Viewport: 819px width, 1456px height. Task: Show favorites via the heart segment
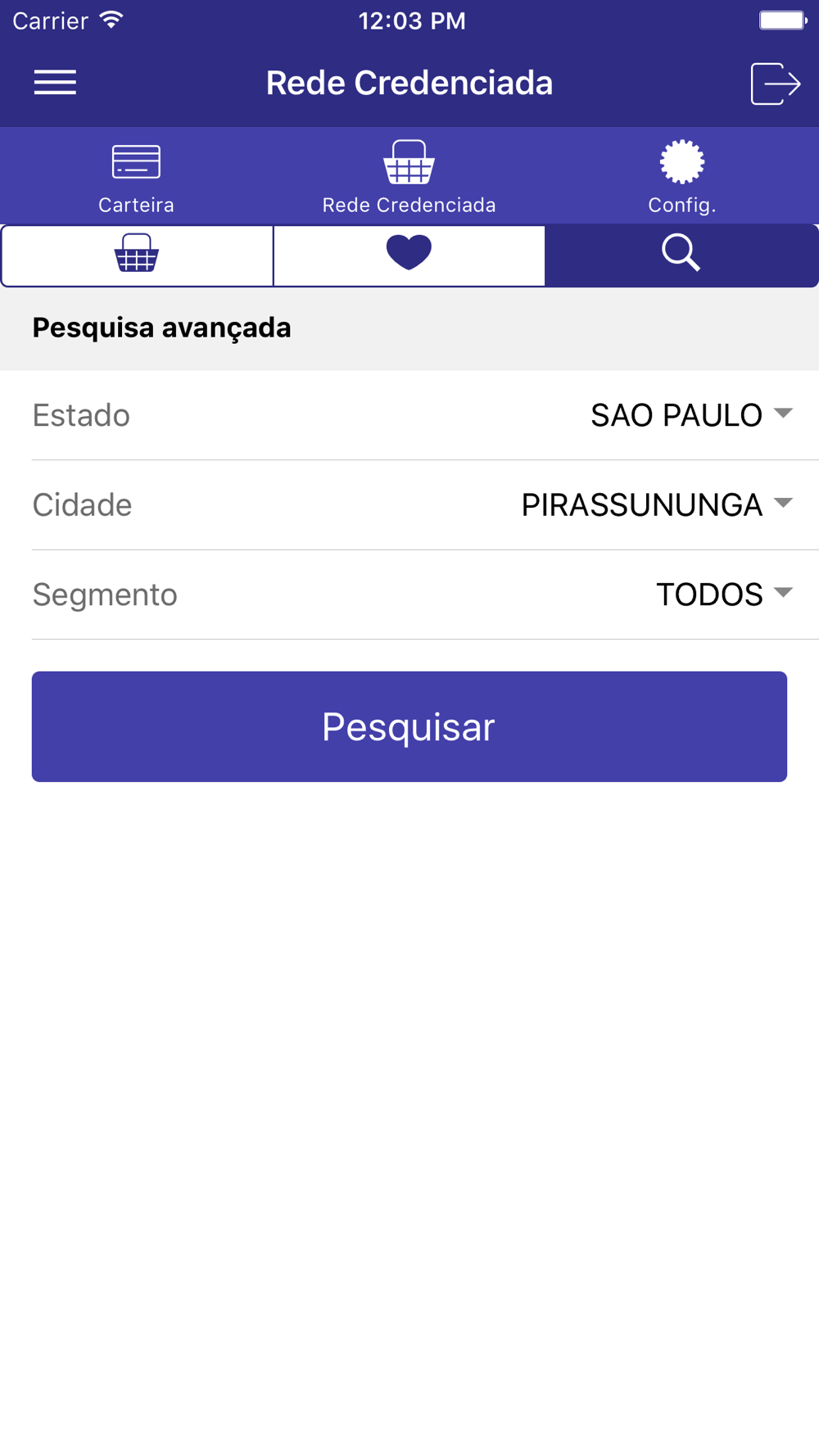(409, 255)
